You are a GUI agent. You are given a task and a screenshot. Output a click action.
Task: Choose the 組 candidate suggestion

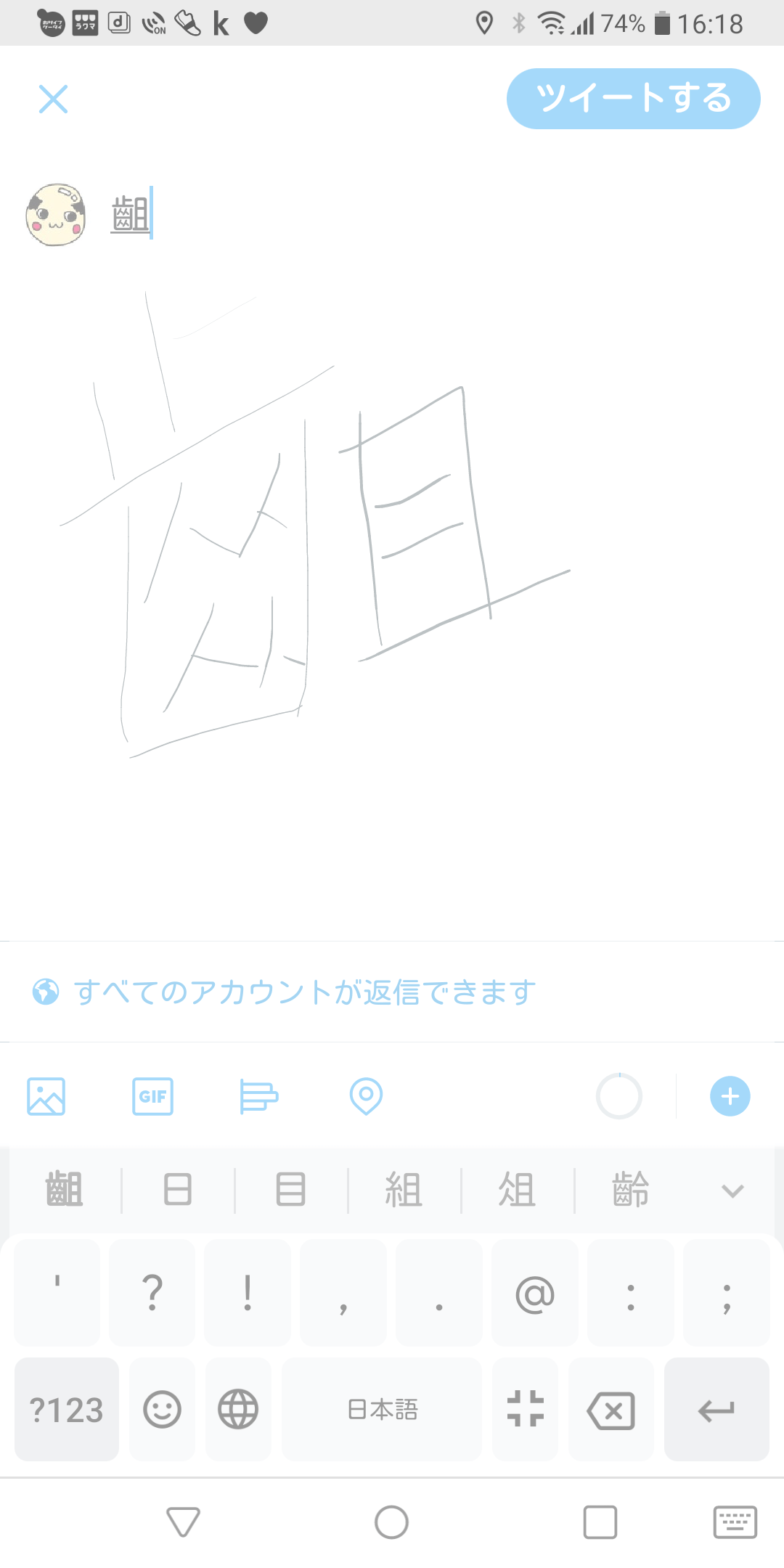click(404, 1190)
